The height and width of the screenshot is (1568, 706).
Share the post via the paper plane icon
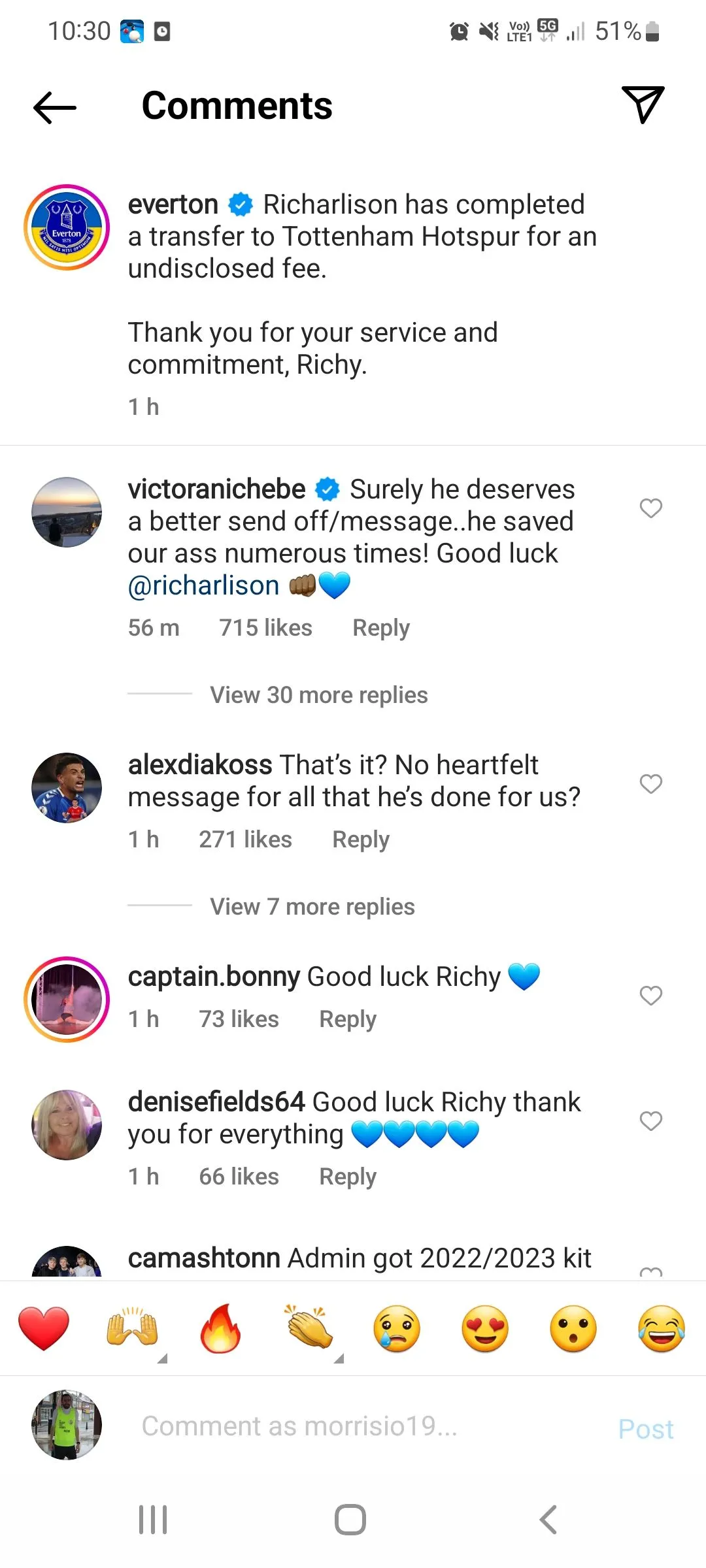[643, 105]
